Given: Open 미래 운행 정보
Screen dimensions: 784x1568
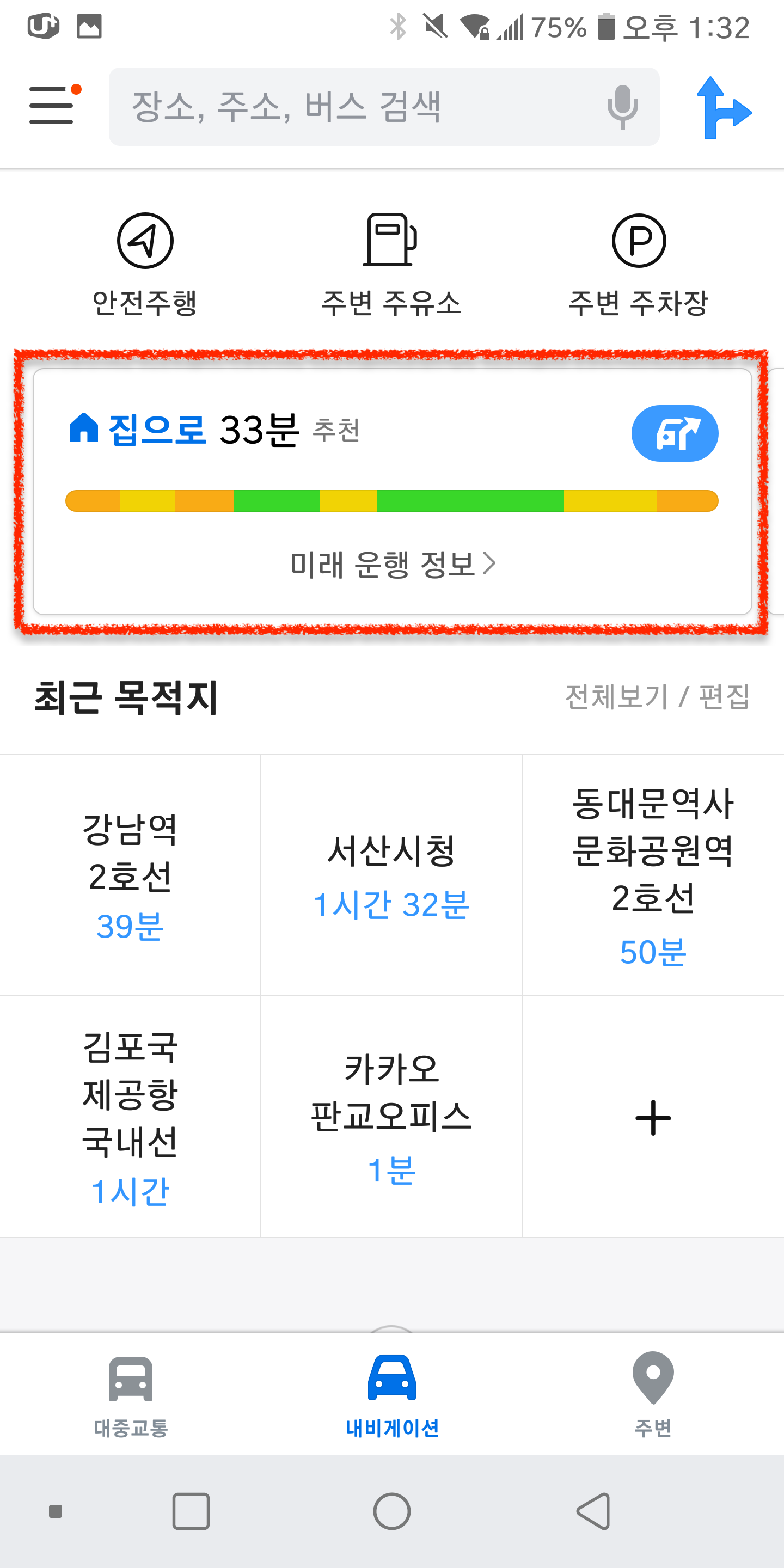Looking at the screenshot, I should pyautogui.click(x=393, y=564).
